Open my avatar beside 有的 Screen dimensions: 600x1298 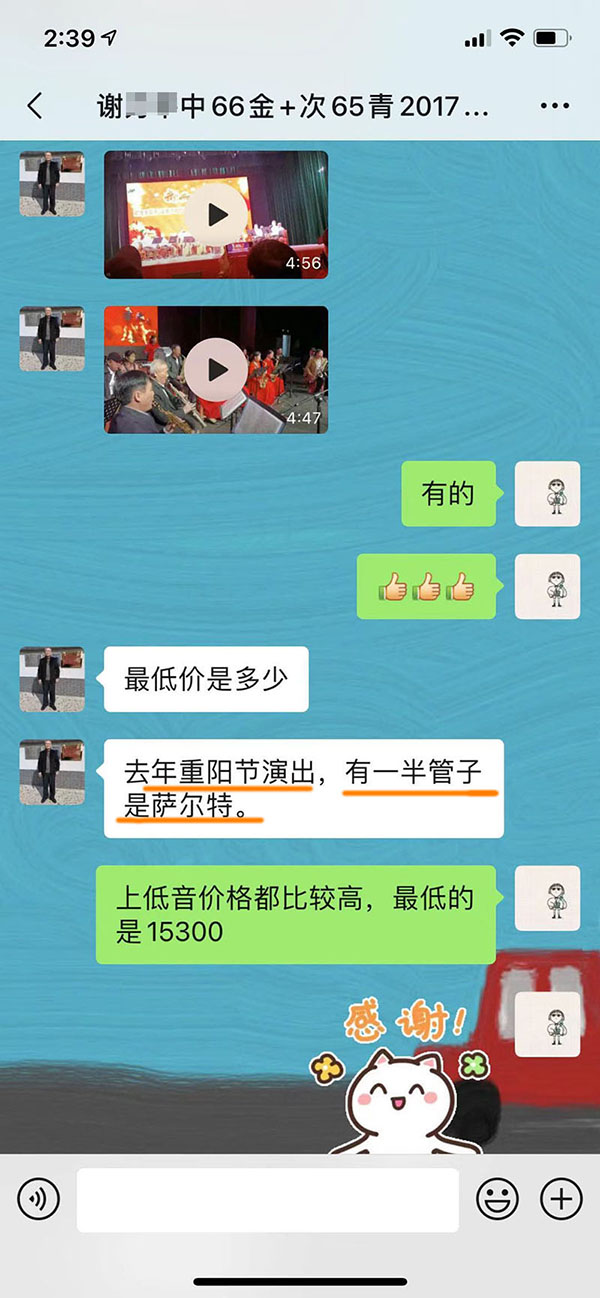547,494
